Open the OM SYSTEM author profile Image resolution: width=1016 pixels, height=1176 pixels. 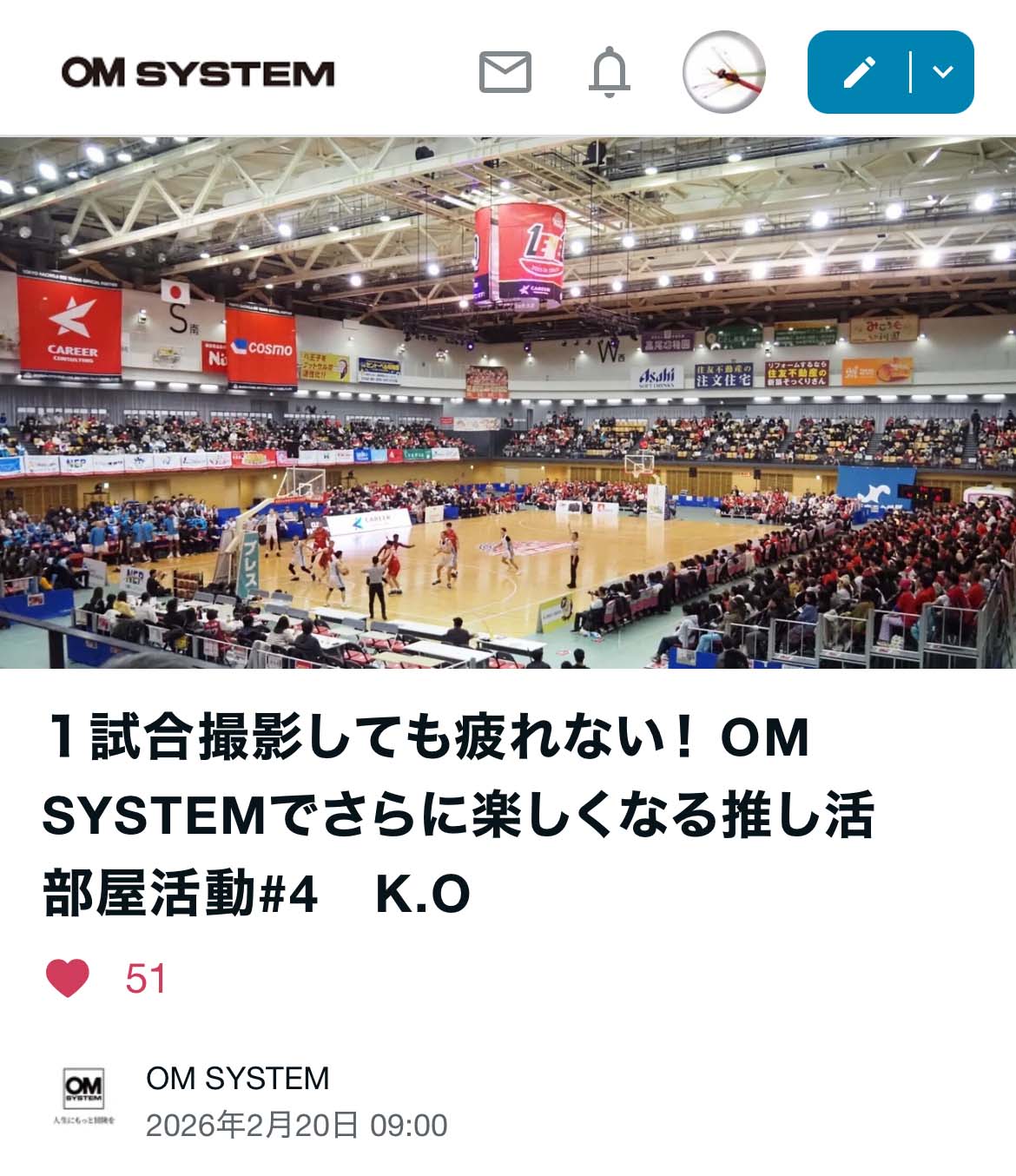click(237, 1078)
